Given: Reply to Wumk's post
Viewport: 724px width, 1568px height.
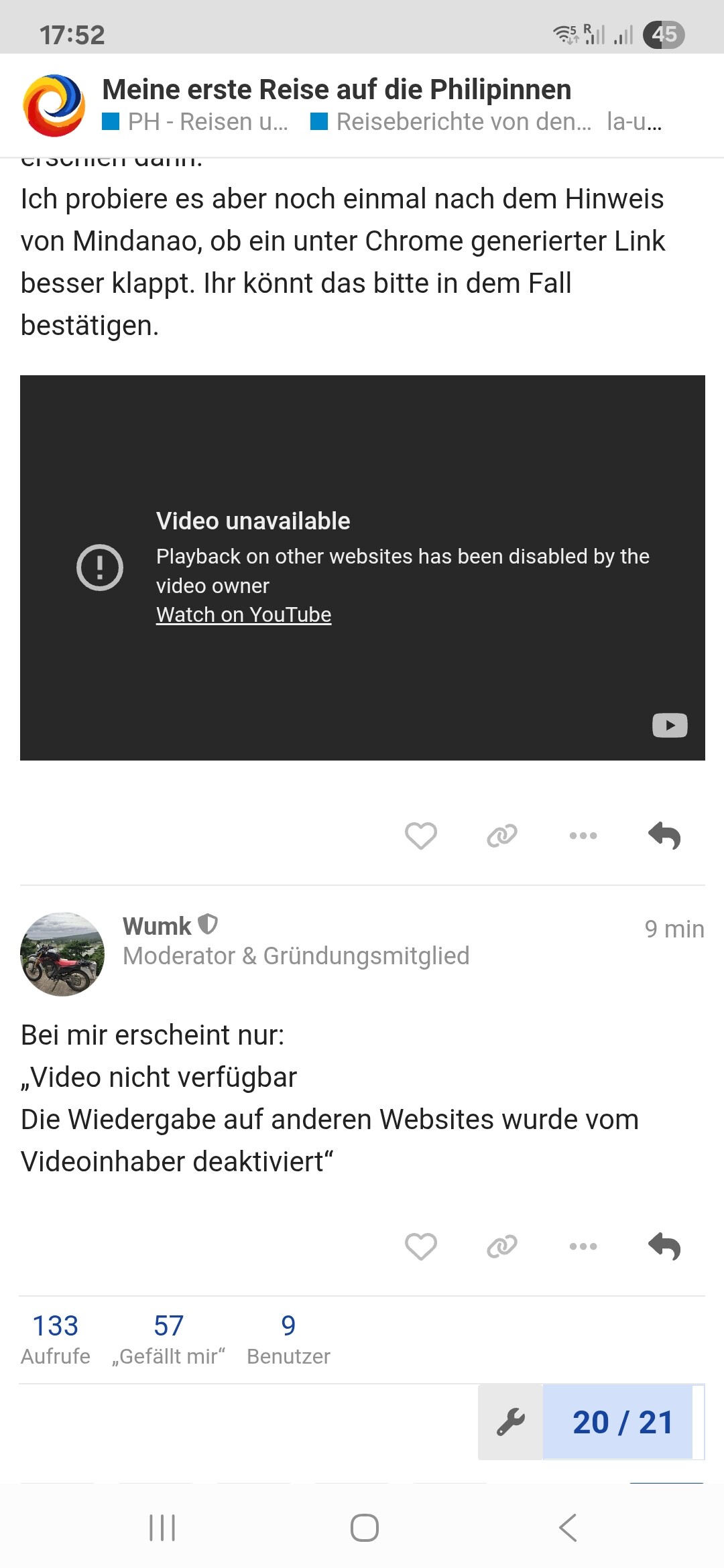Looking at the screenshot, I should [664, 1246].
